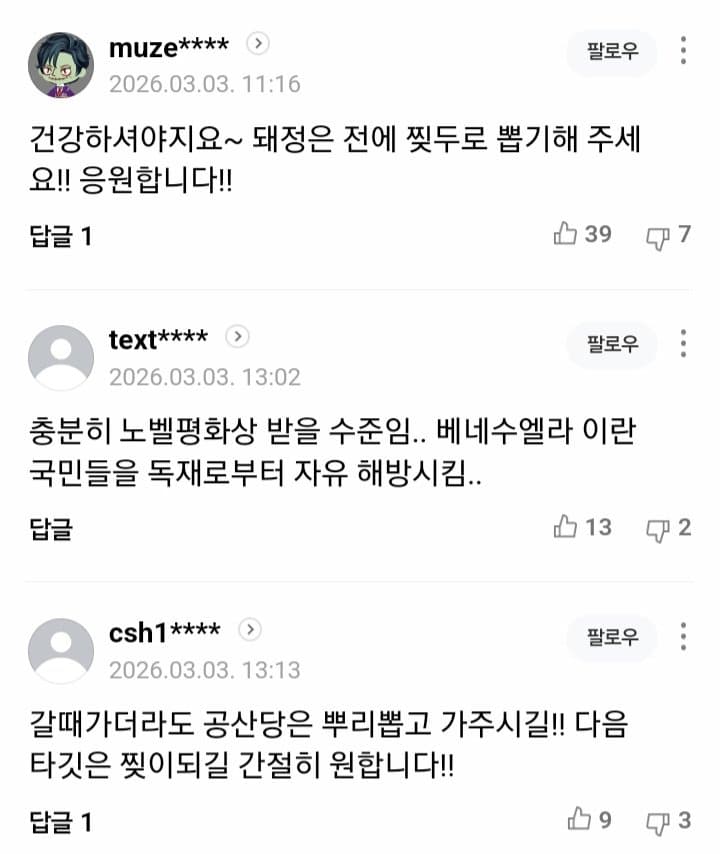Open muze**** profile avatar
Viewport: 720px width, 854px height.
coord(60,64)
